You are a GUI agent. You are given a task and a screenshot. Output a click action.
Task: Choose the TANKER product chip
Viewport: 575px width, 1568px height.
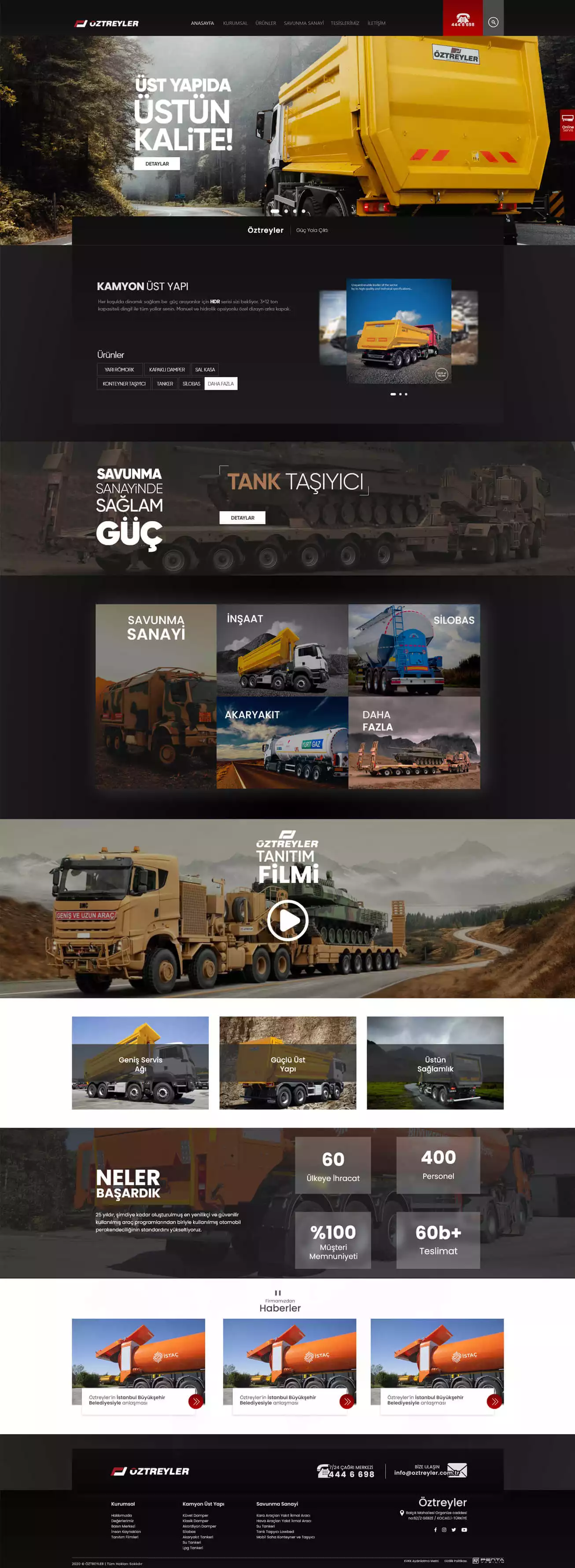(x=165, y=384)
